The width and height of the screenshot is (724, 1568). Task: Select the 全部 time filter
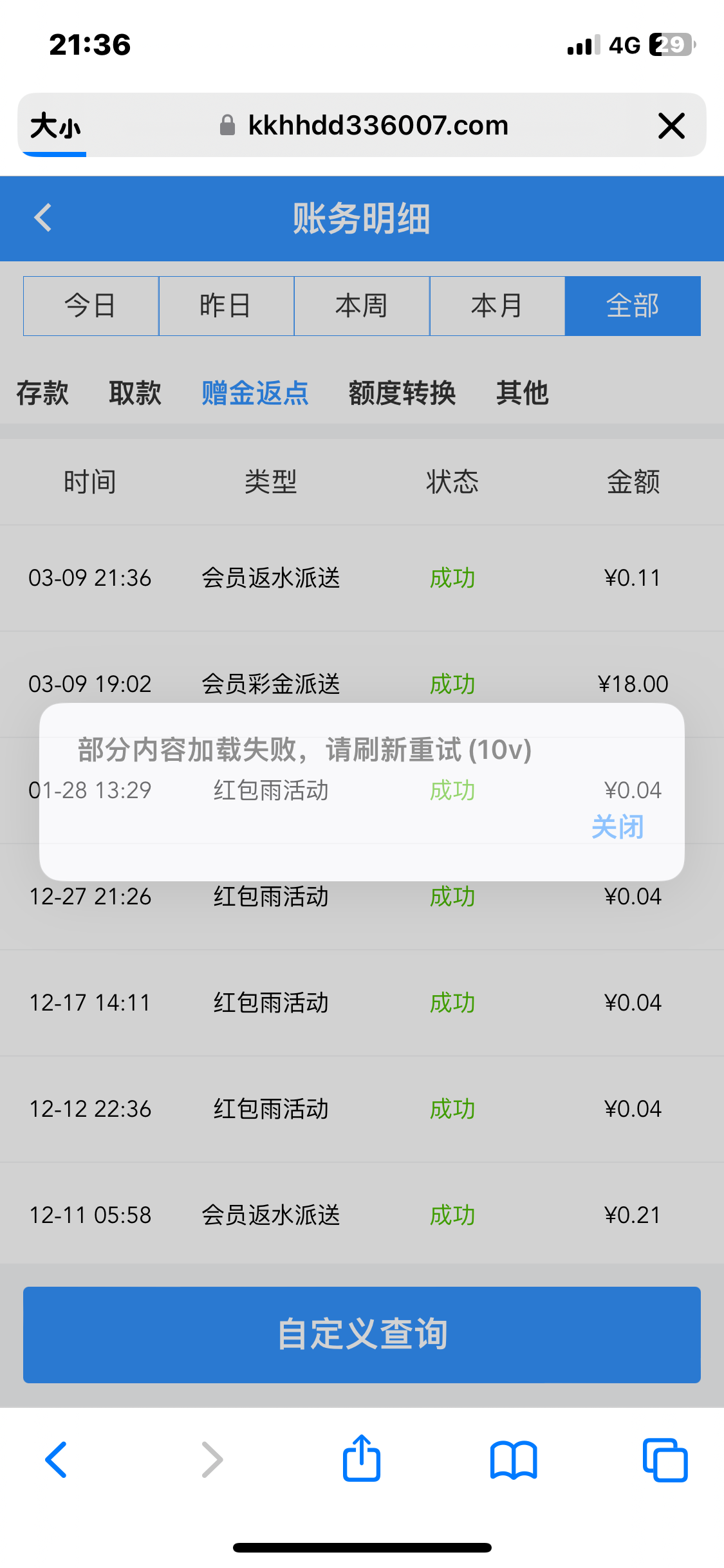pos(633,306)
